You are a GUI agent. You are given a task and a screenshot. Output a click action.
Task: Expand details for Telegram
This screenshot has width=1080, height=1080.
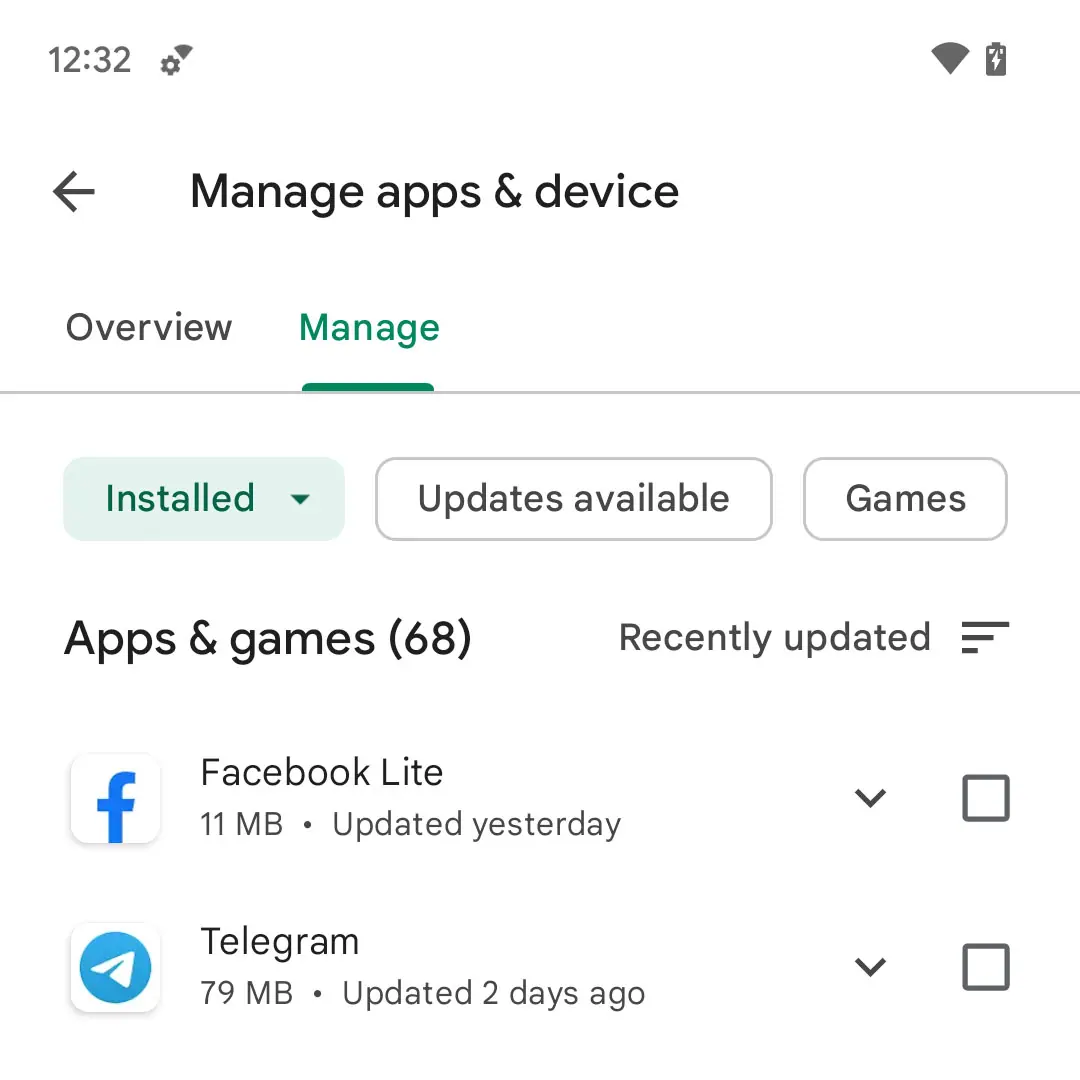[870, 967]
